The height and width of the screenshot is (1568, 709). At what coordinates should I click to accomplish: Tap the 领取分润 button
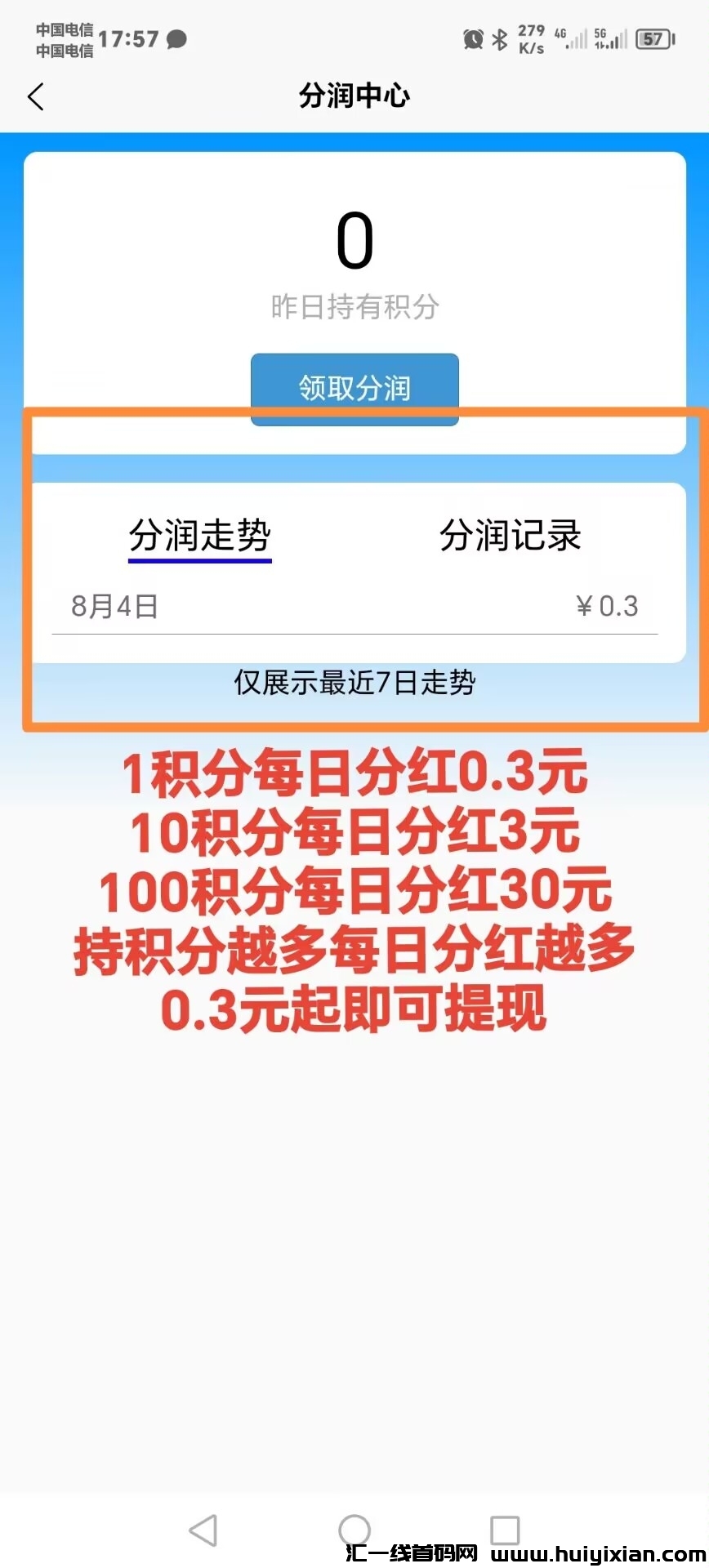pyautogui.click(x=354, y=388)
